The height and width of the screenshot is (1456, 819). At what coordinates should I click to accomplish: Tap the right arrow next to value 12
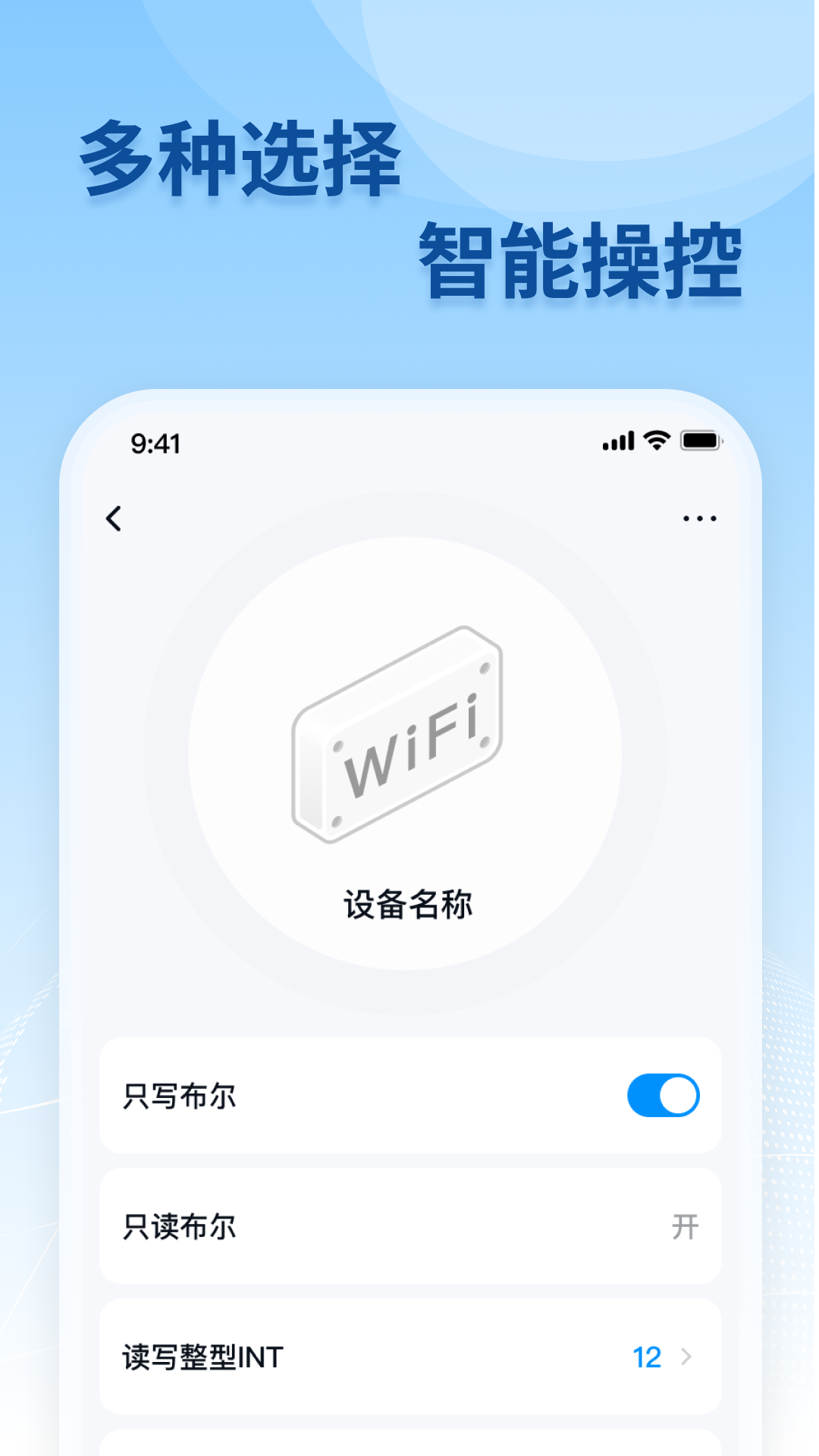point(687,1357)
